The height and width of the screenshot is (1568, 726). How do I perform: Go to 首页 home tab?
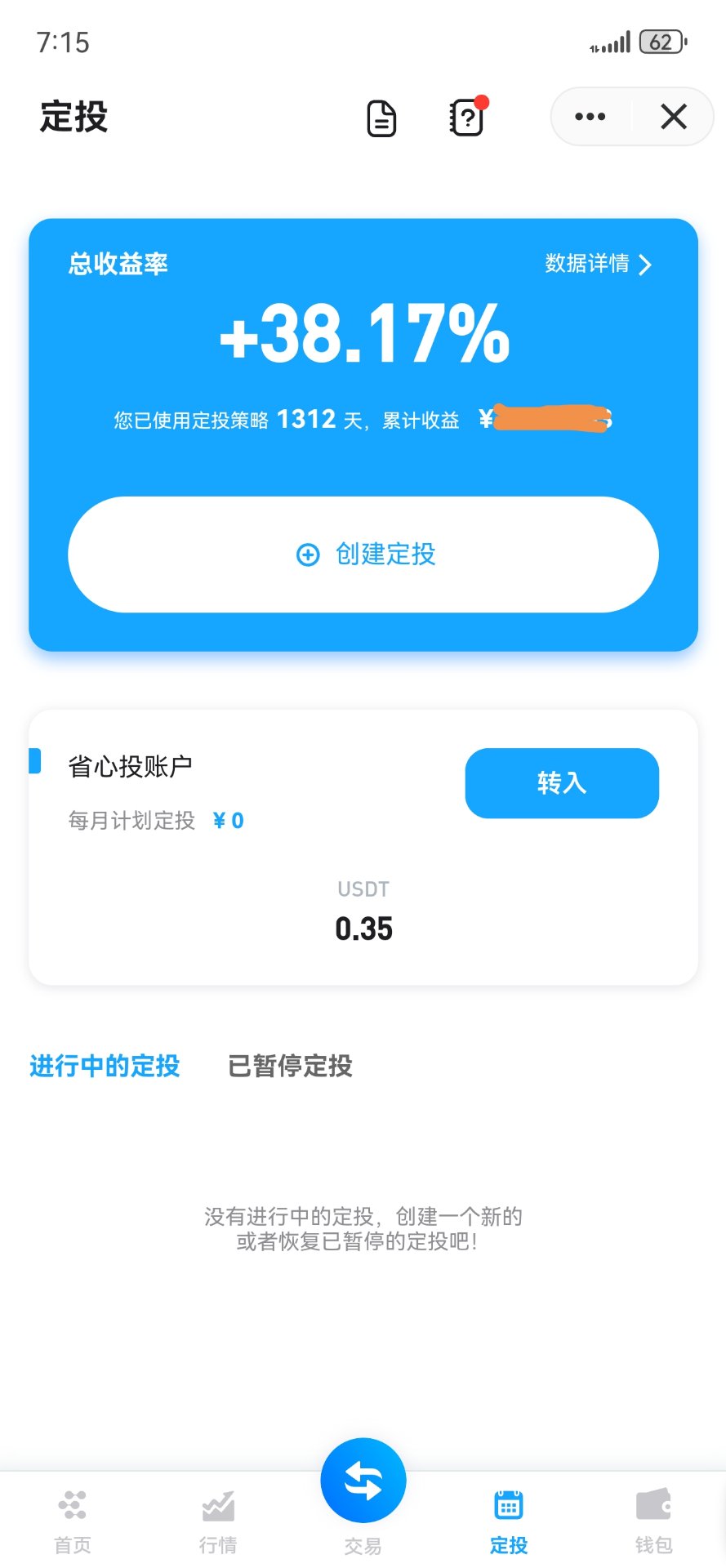(x=73, y=1521)
